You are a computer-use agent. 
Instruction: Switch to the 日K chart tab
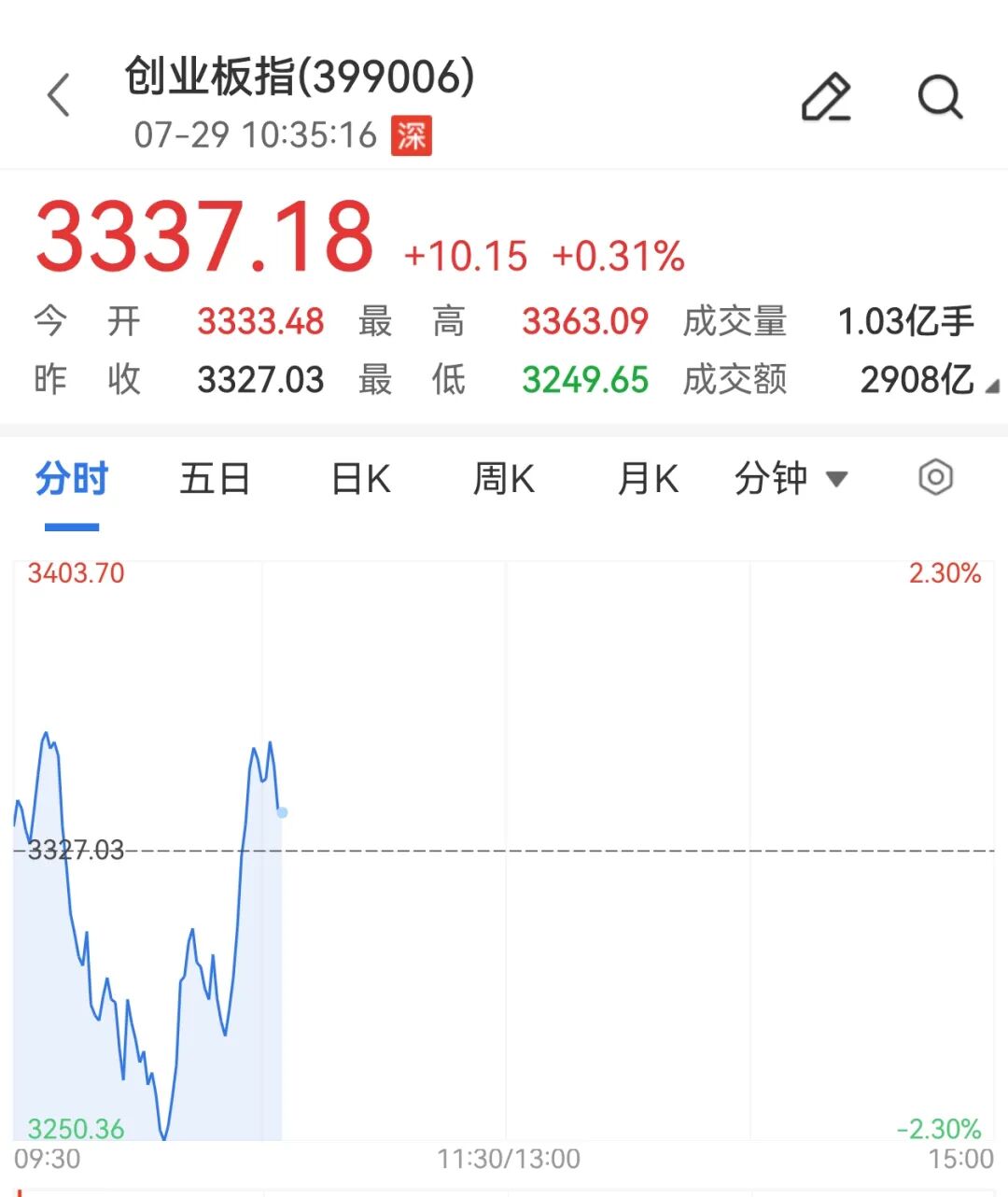360,479
